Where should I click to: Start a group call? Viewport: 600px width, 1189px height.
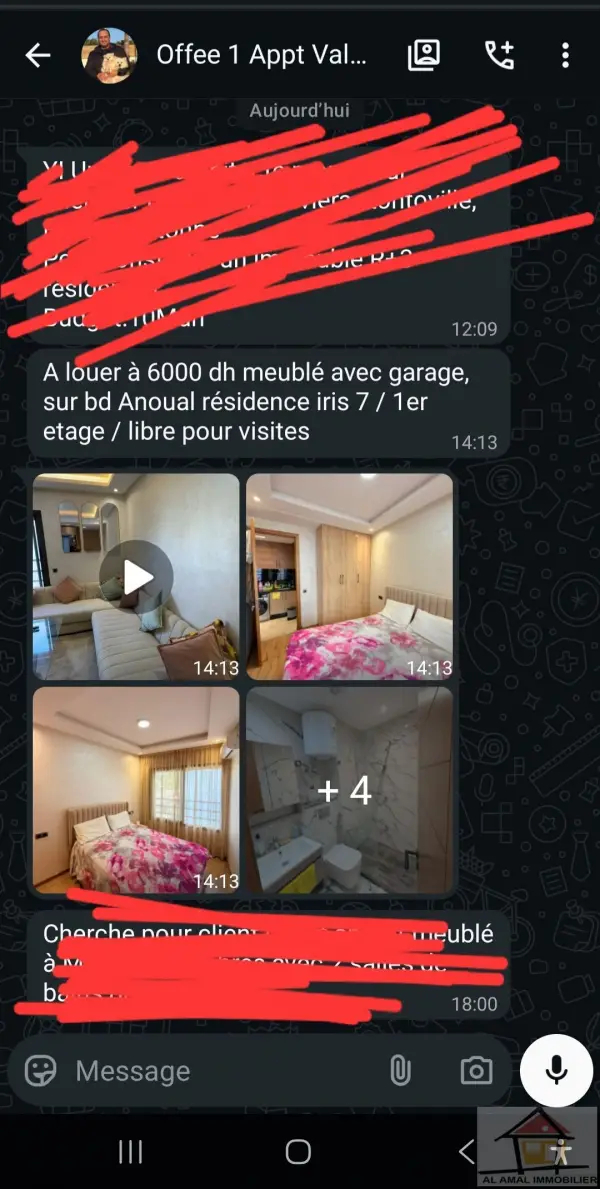[x=499, y=56]
